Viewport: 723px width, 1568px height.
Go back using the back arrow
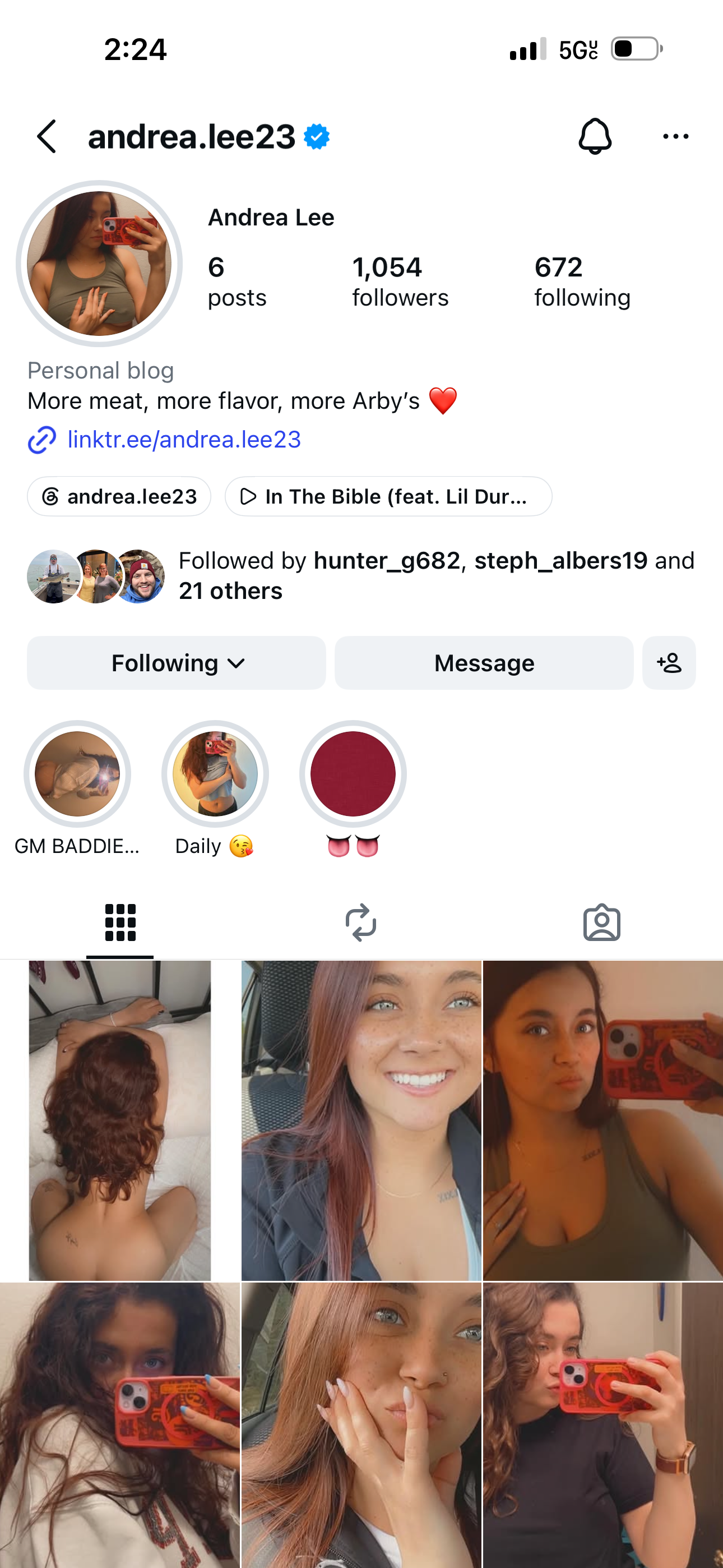tap(47, 136)
